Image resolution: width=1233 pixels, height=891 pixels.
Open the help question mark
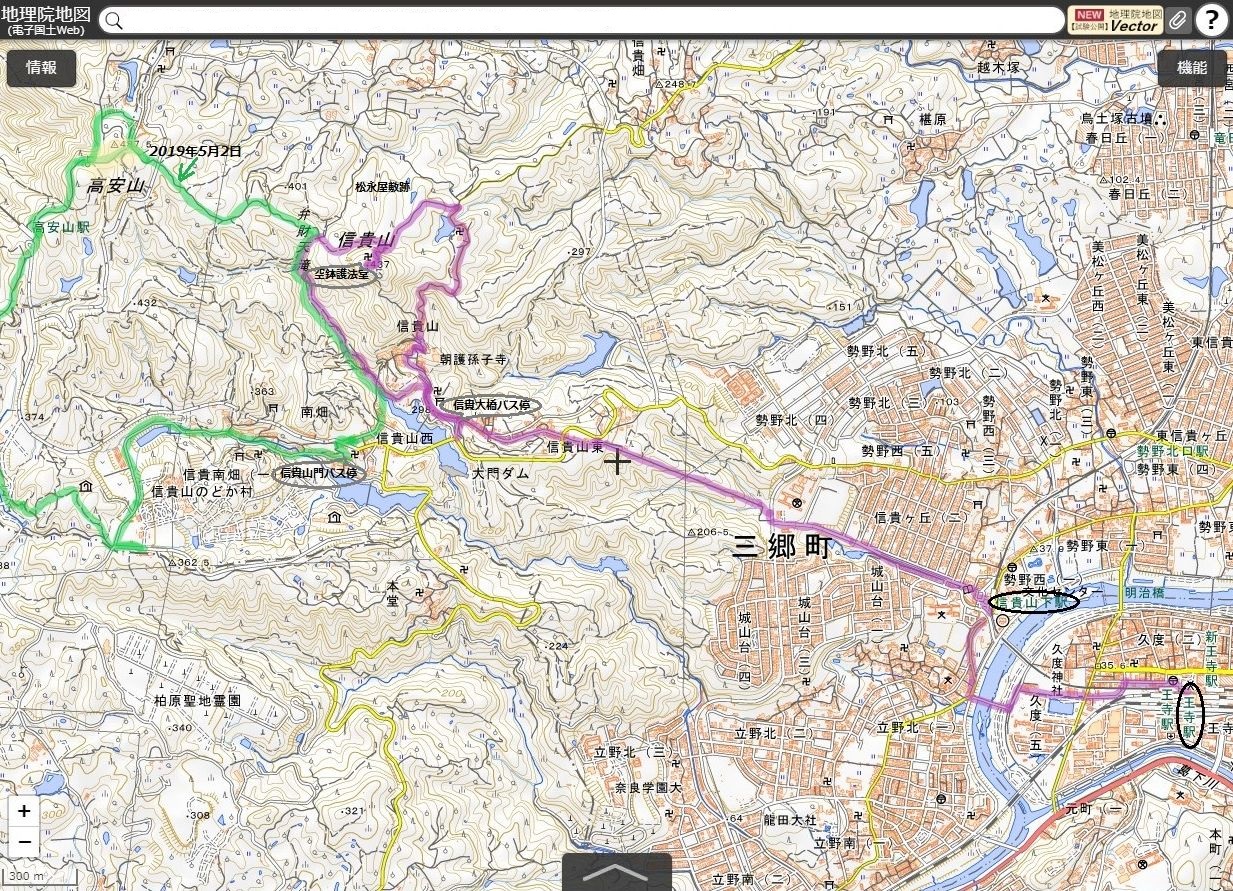pyautogui.click(x=1211, y=20)
